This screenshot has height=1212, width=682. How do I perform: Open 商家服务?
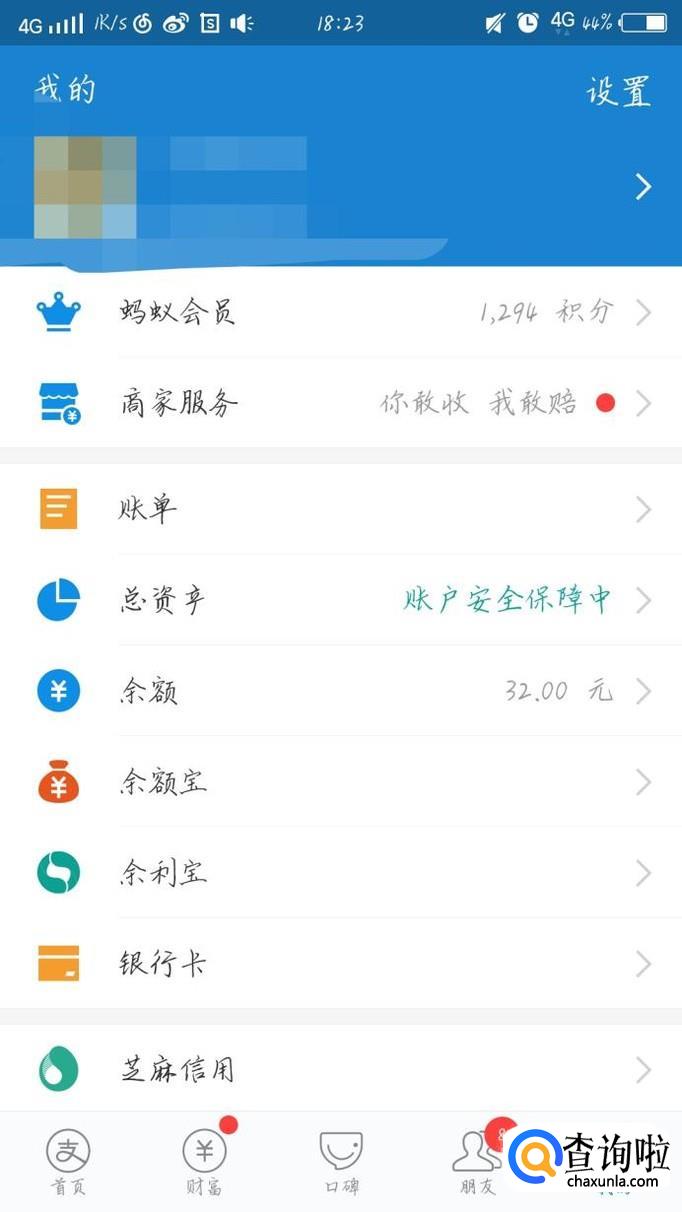click(340, 403)
